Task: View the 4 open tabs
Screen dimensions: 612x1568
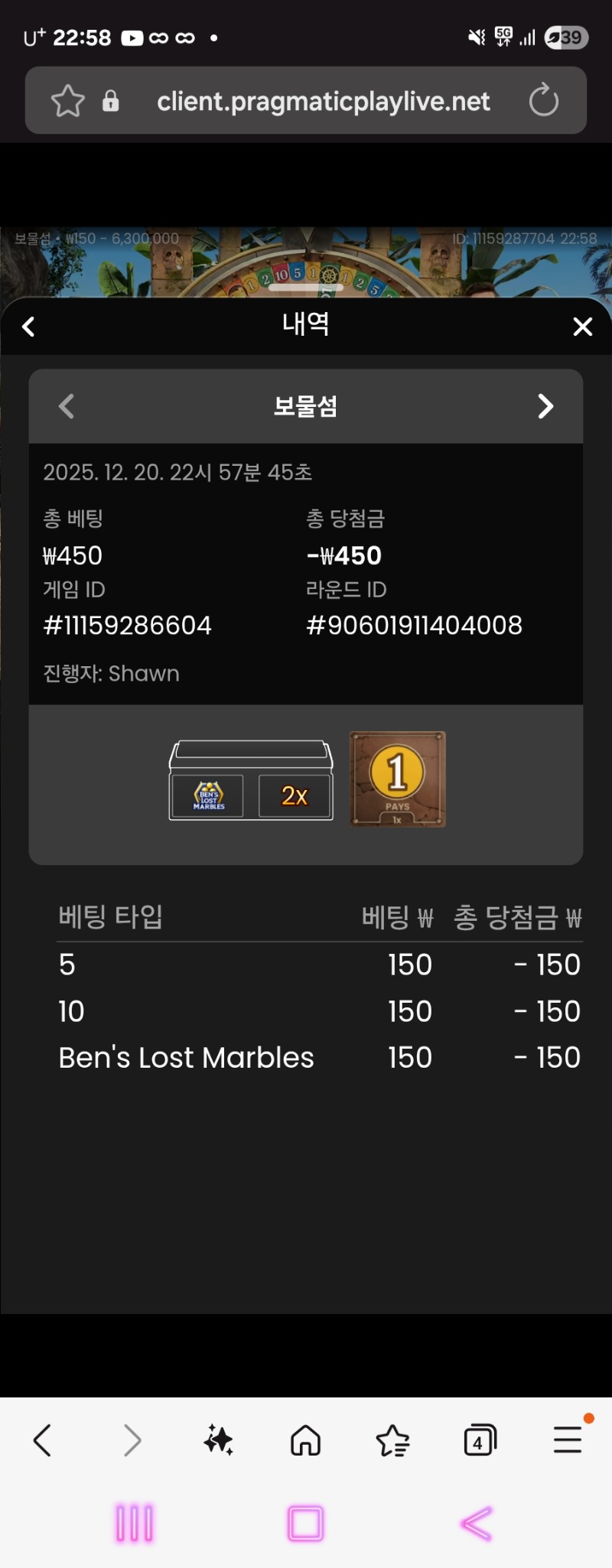Action: click(480, 1440)
